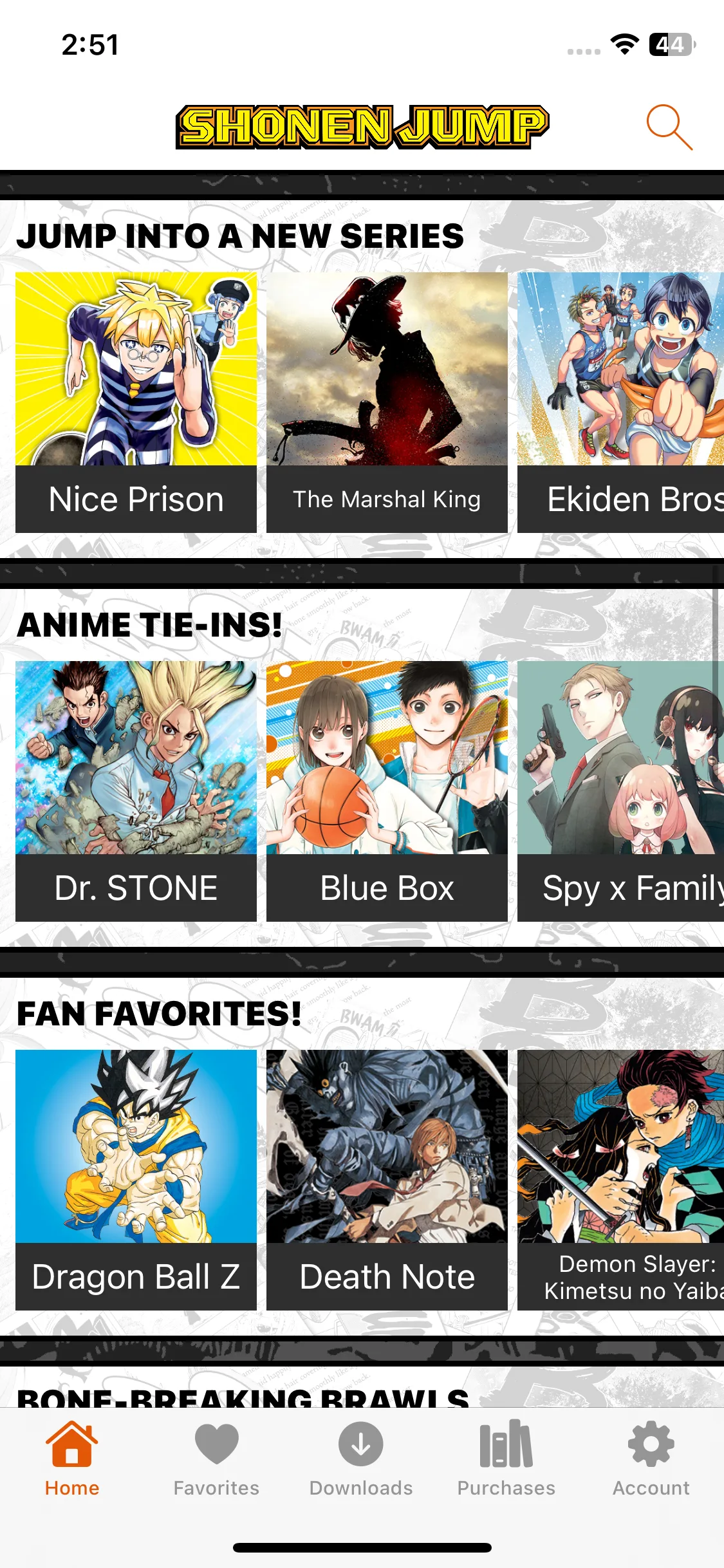Screen dimensions: 724x1568
Task: Open the Nice Prison series
Action: click(x=136, y=402)
